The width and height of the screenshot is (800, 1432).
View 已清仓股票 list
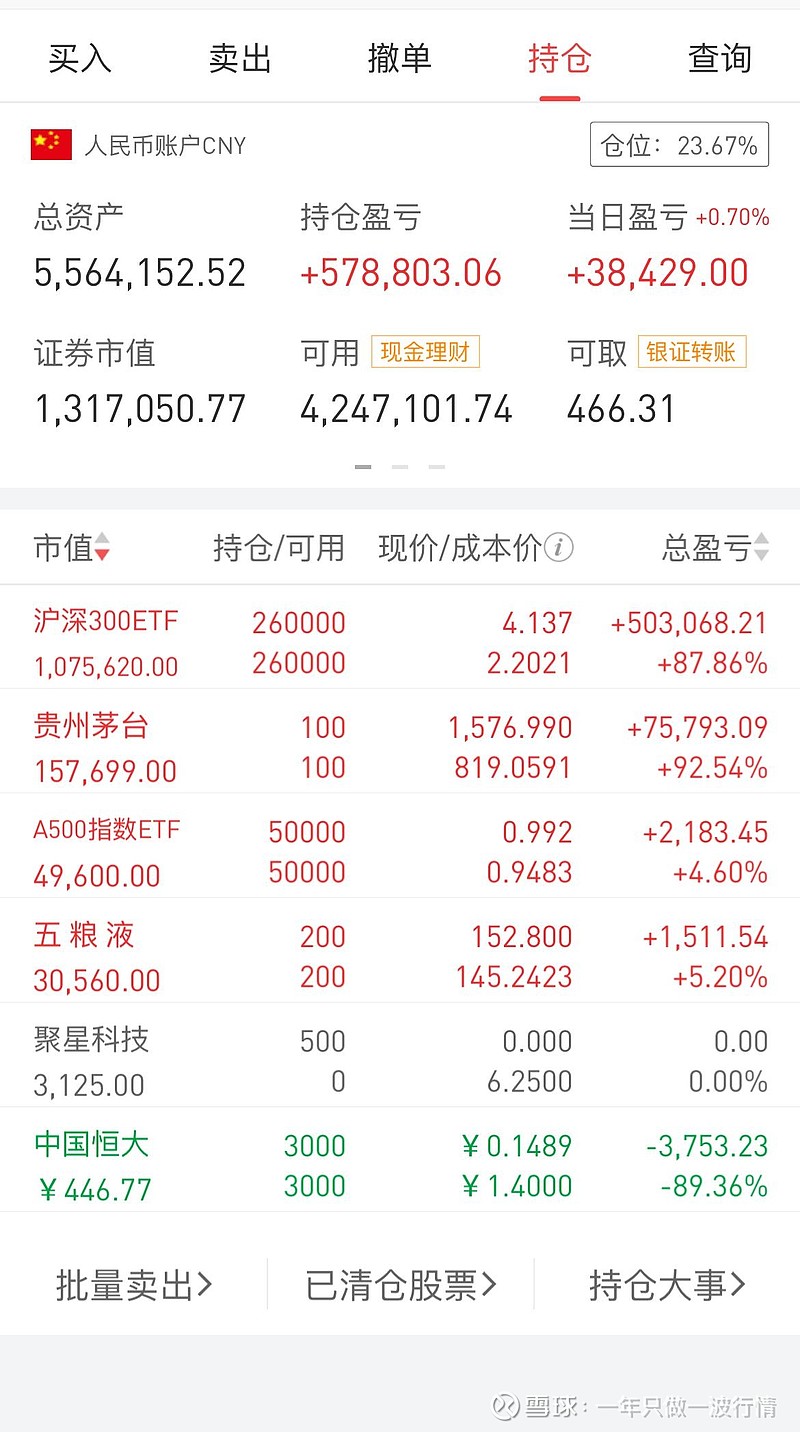tap(401, 1285)
